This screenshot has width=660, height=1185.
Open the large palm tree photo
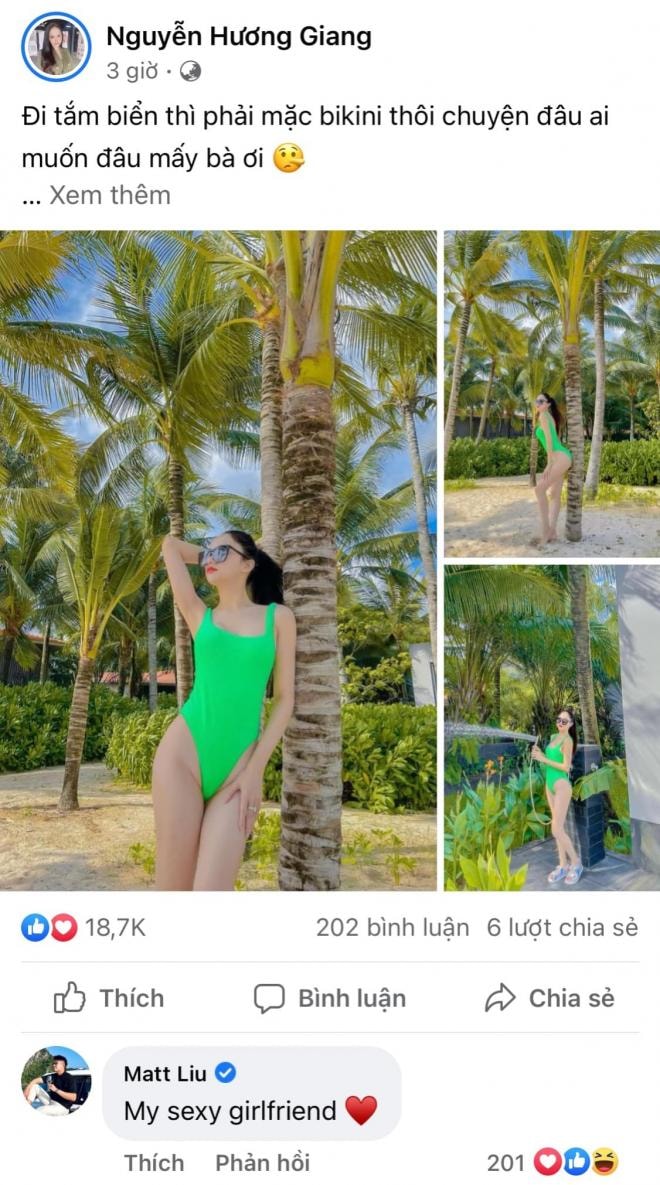[218, 560]
